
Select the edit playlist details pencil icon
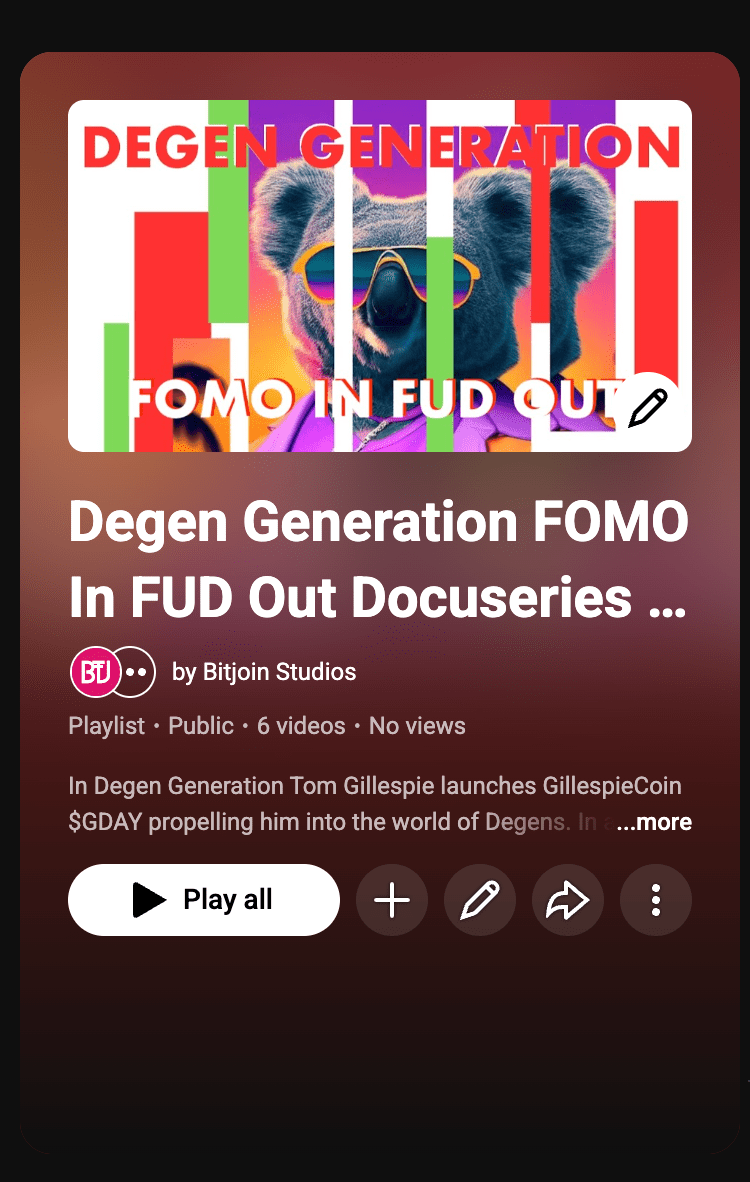pos(480,900)
